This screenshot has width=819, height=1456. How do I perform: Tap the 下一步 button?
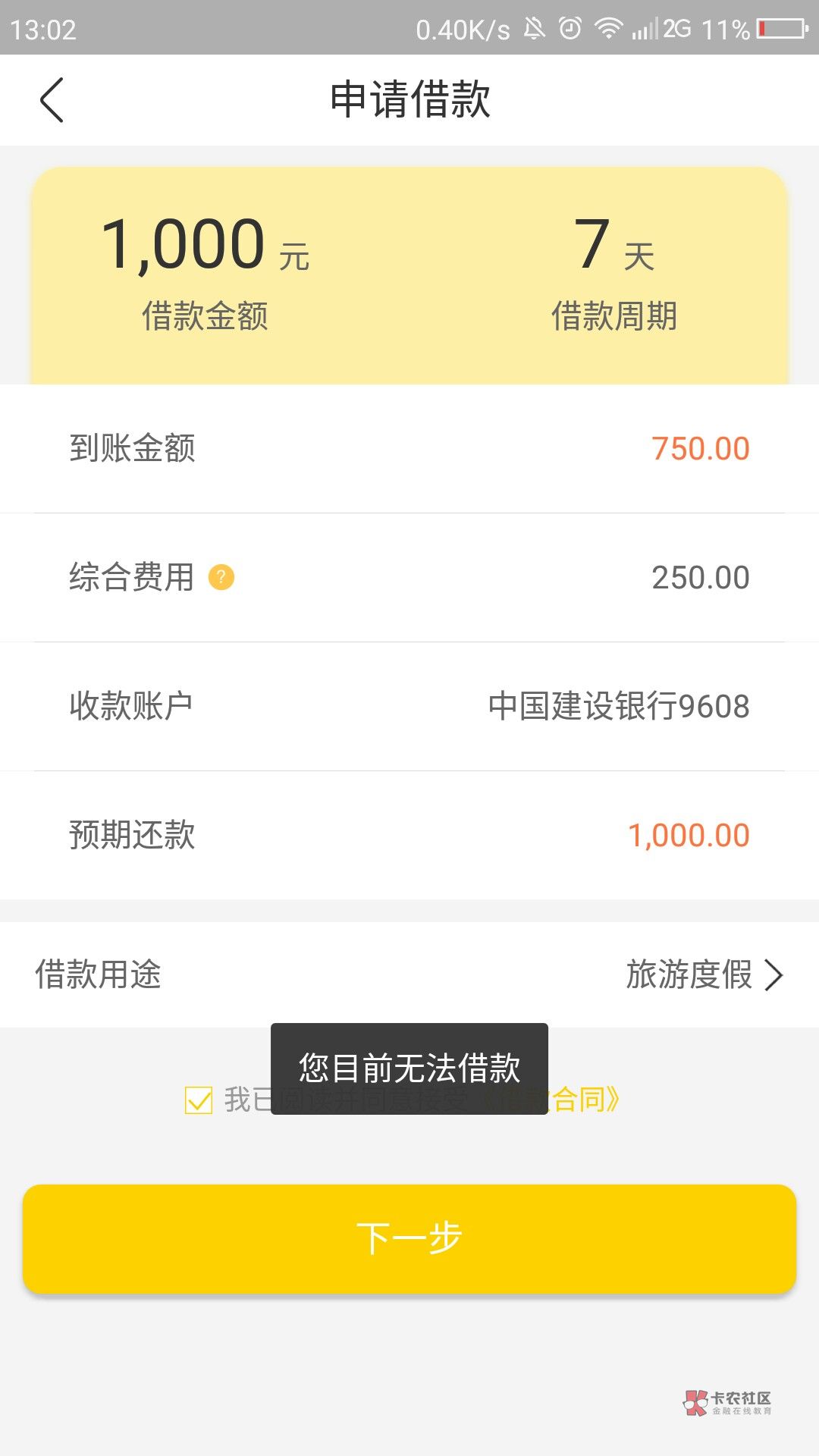(409, 1238)
